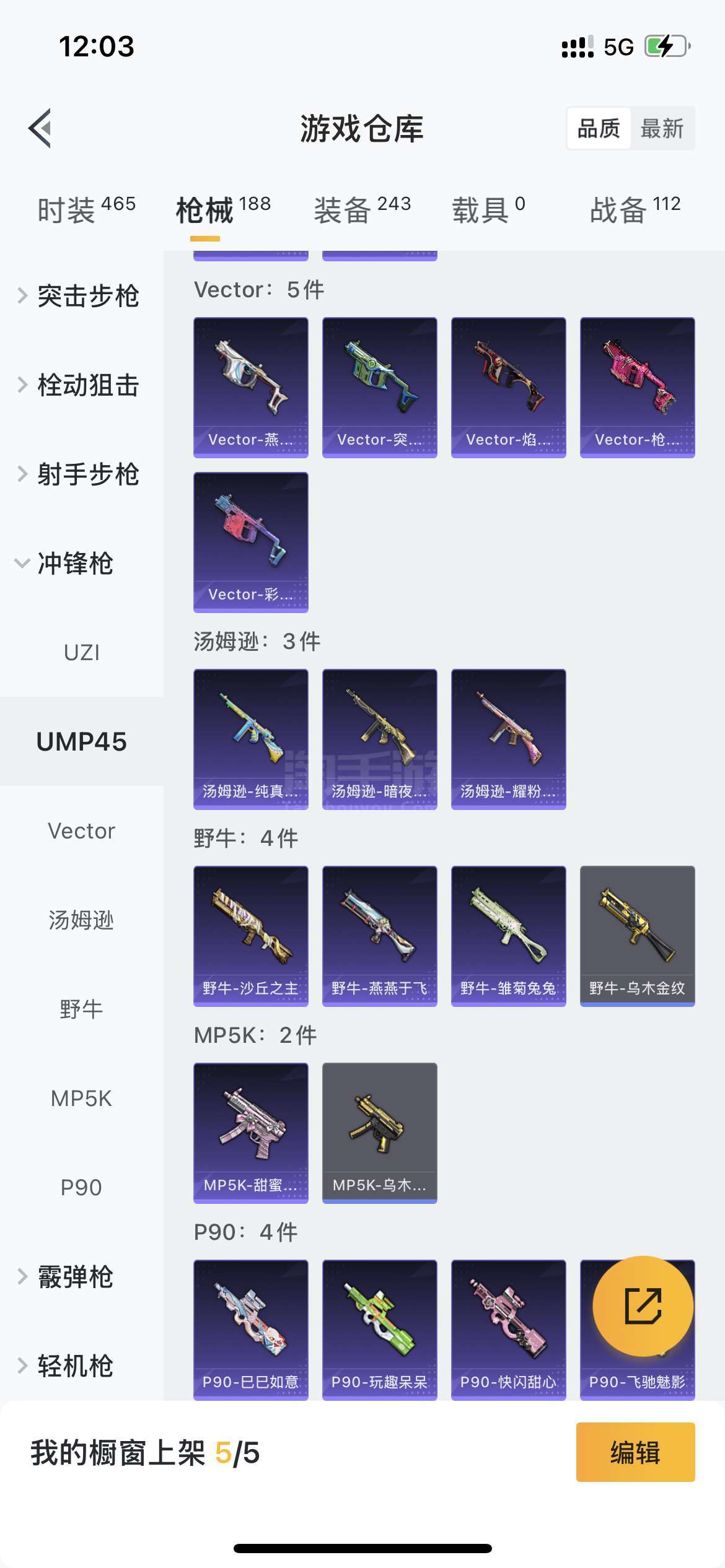Switch to the 装备 tab
Image resolution: width=725 pixels, height=1568 pixels.
tap(362, 209)
